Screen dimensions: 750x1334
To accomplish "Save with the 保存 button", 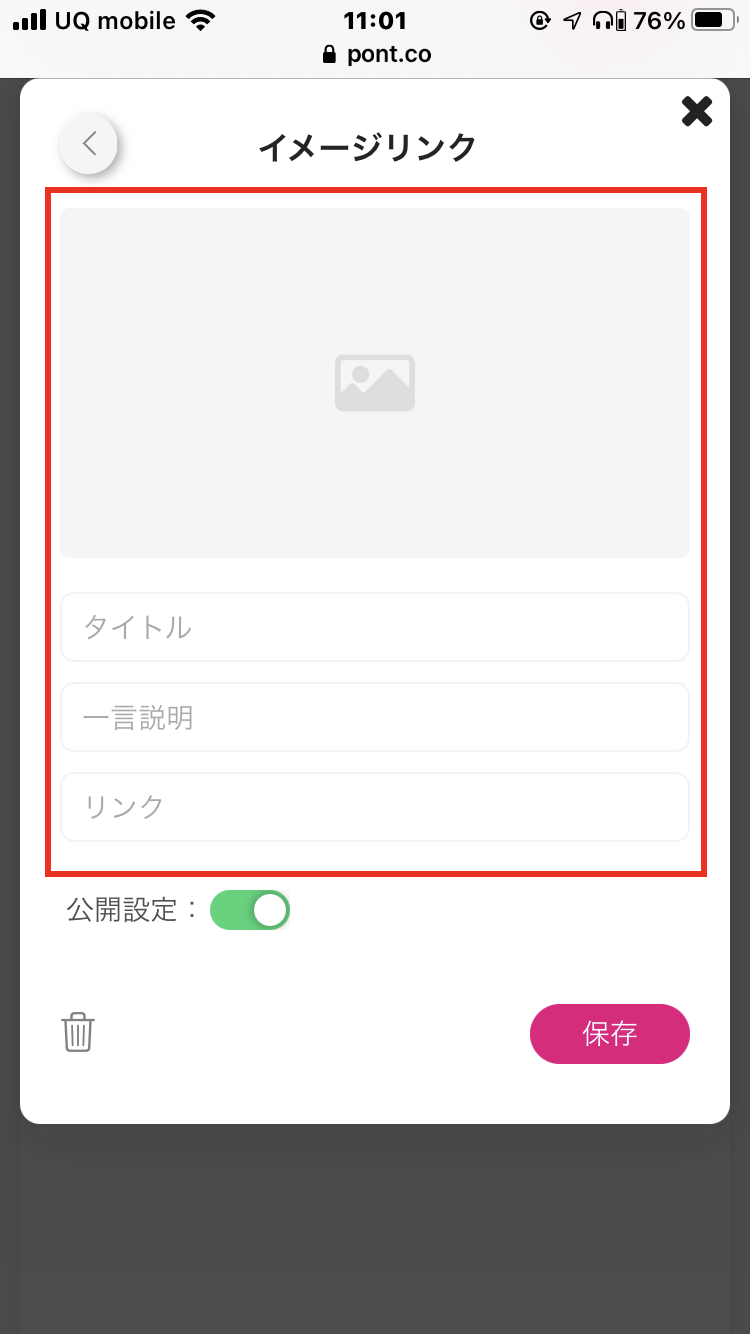I will pyautogui.click(x=610, y=1034).
